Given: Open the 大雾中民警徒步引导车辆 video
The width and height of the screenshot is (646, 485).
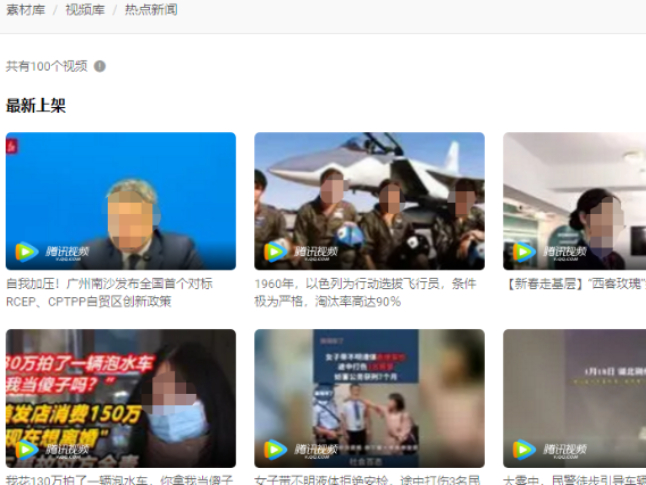Looking at the screenshot, I should coord(574,398).
